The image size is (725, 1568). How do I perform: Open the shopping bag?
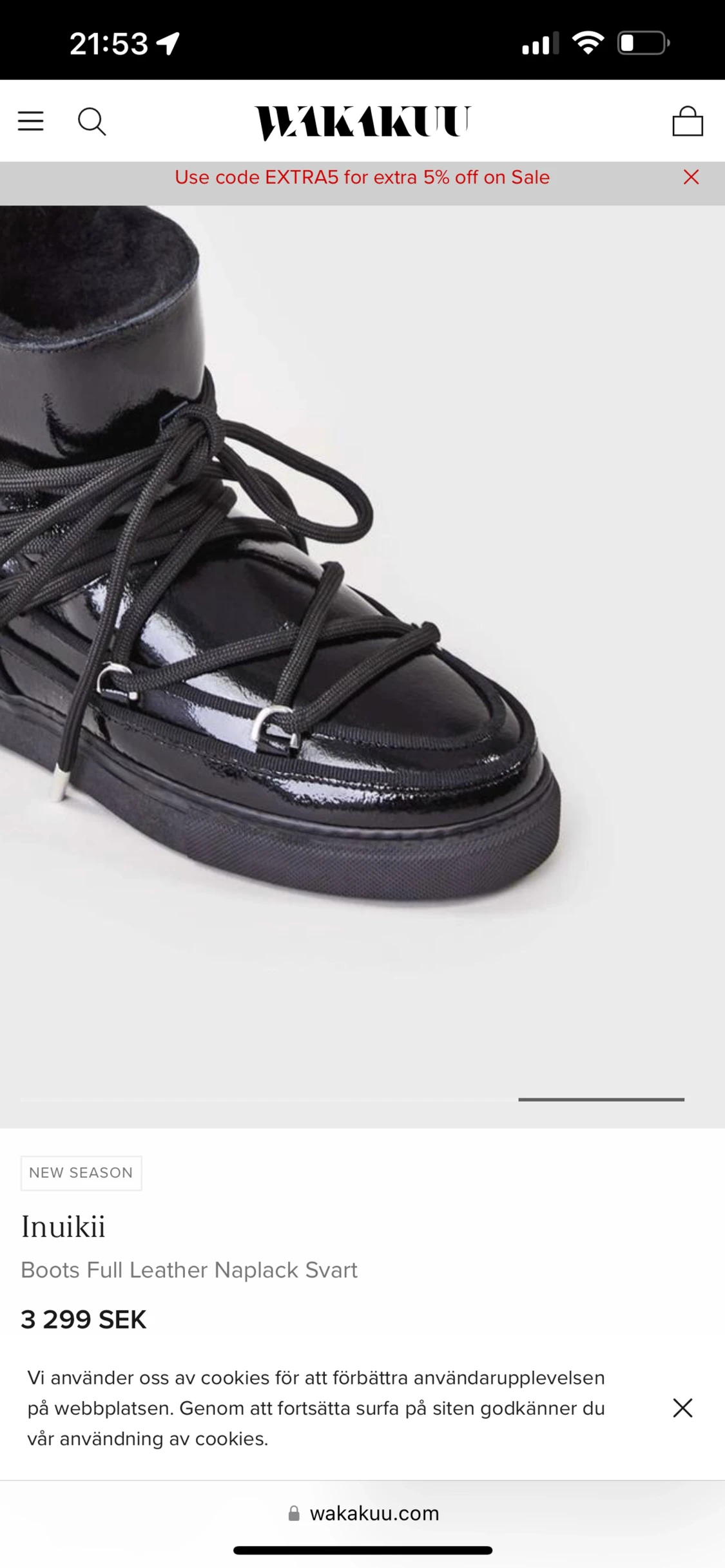pyautogui.click(x=688, y=121)
